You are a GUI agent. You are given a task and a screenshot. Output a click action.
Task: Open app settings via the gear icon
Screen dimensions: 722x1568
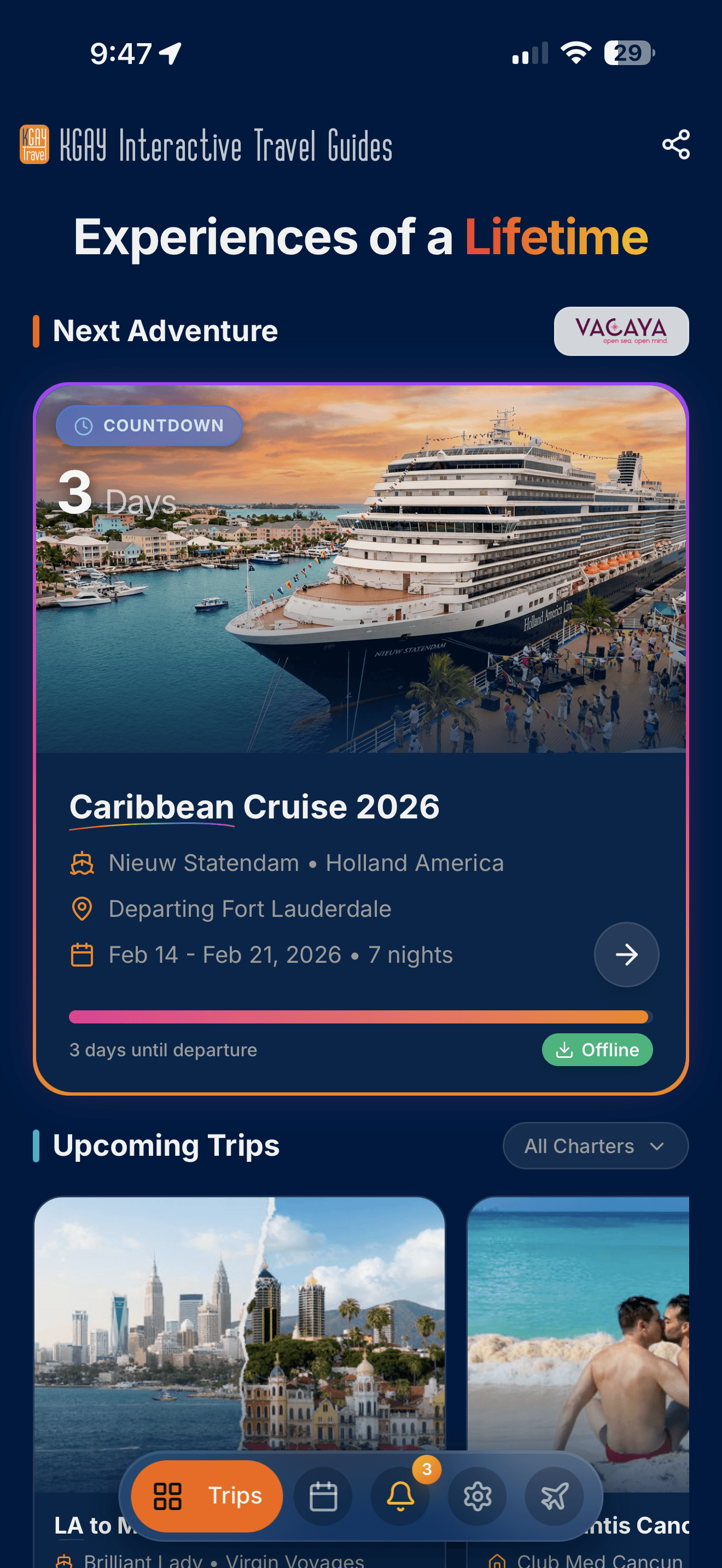tap(478, 1497)
